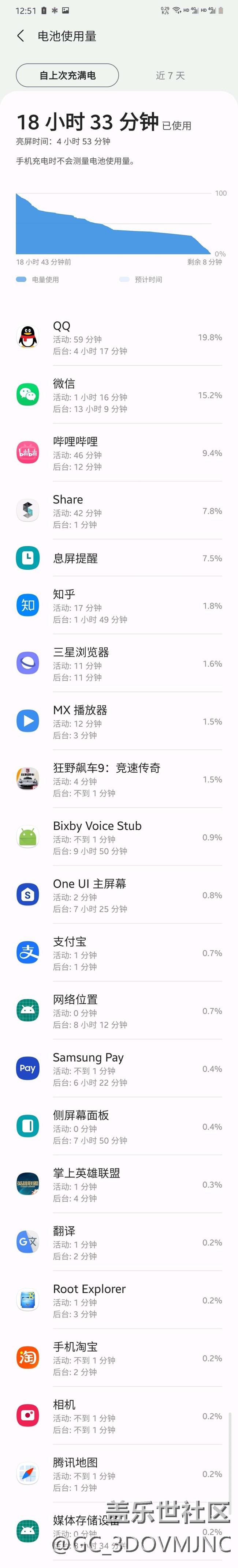
Task: Switch to the 近 7 天 tab
Action: tap(170, 75)
